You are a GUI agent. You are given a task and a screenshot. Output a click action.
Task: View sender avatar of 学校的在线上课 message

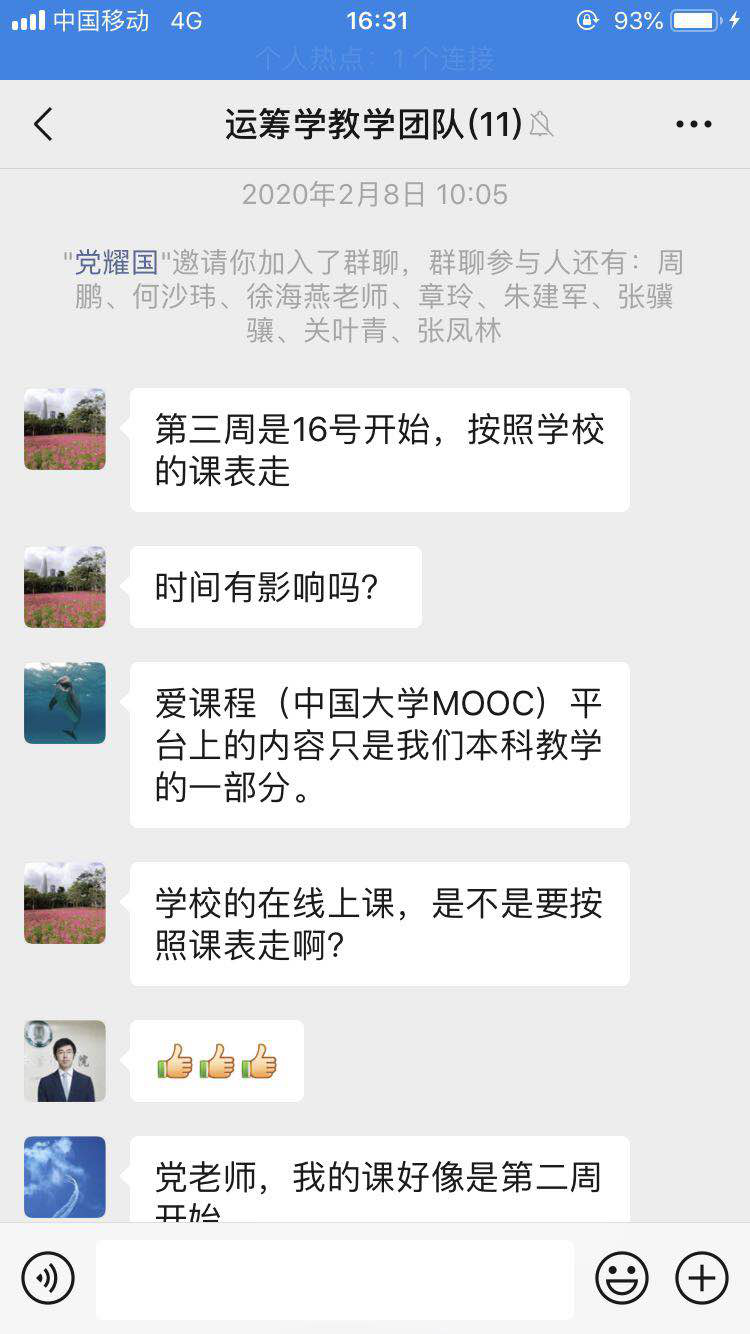coord(65,903)
